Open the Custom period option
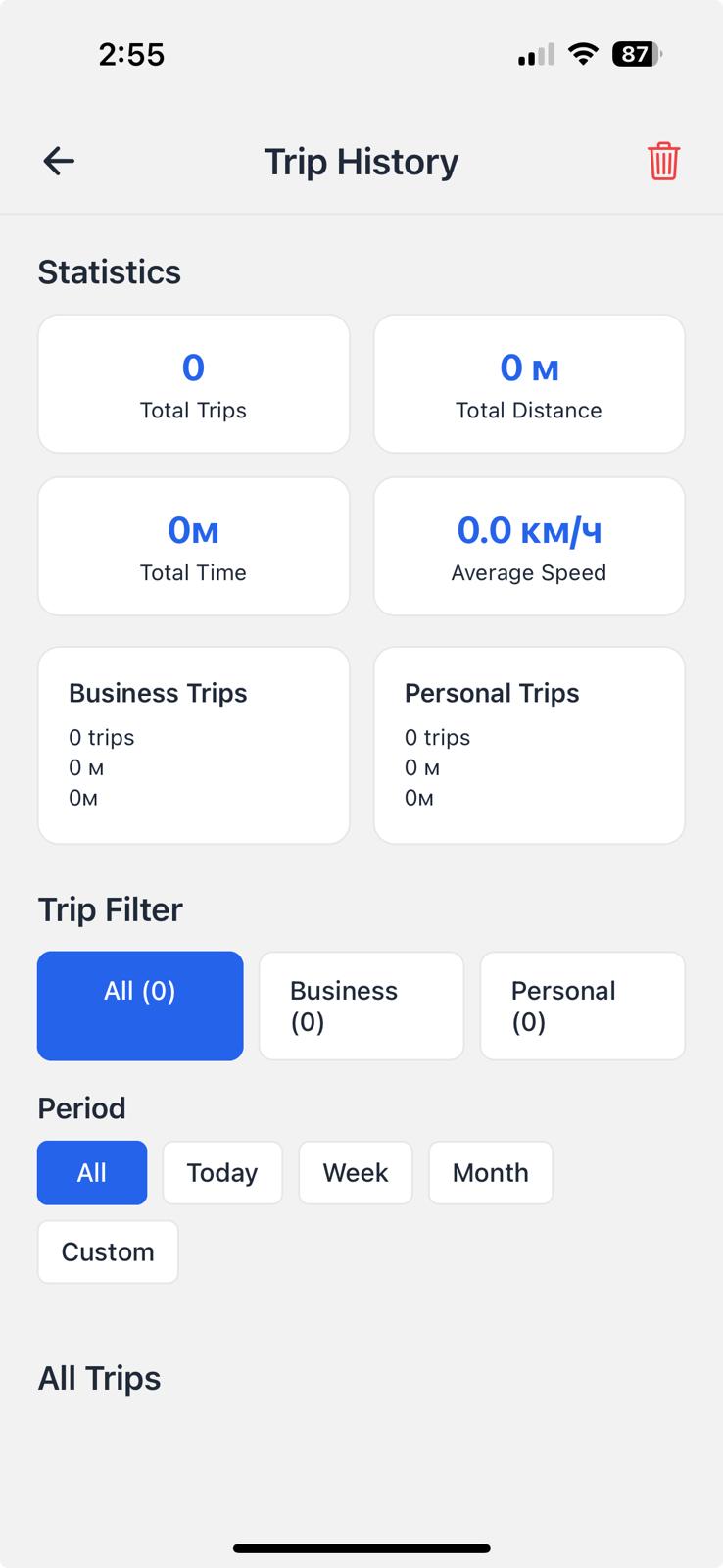723x1568 pixels. [x=108, y=1251]
